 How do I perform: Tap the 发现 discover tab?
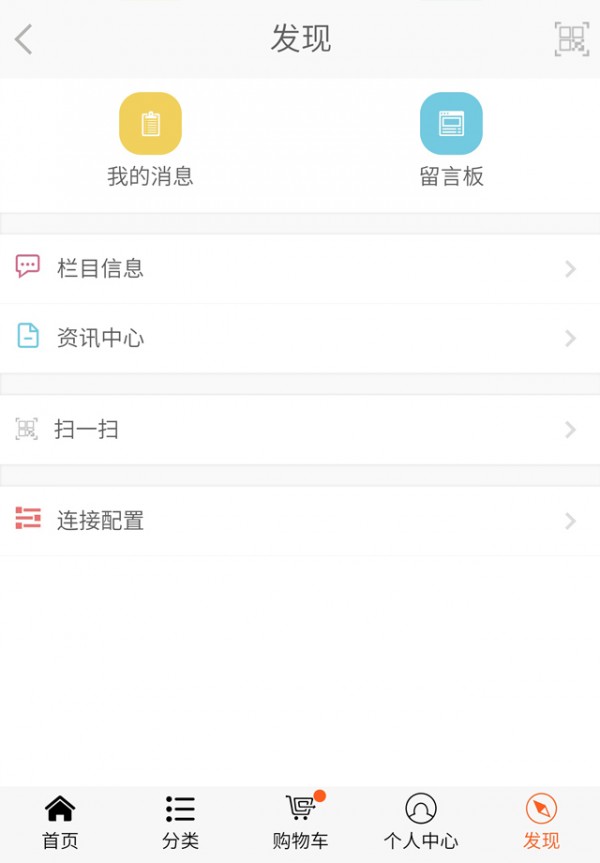coord(541,822)
